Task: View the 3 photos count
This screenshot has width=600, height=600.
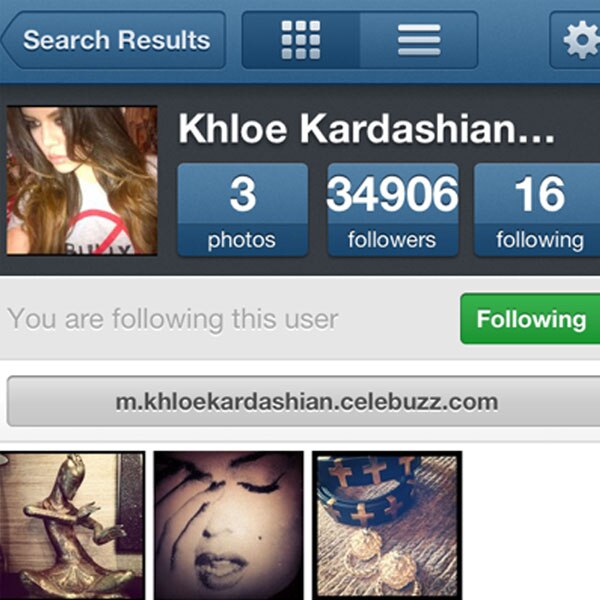Action: pos(242,210)
